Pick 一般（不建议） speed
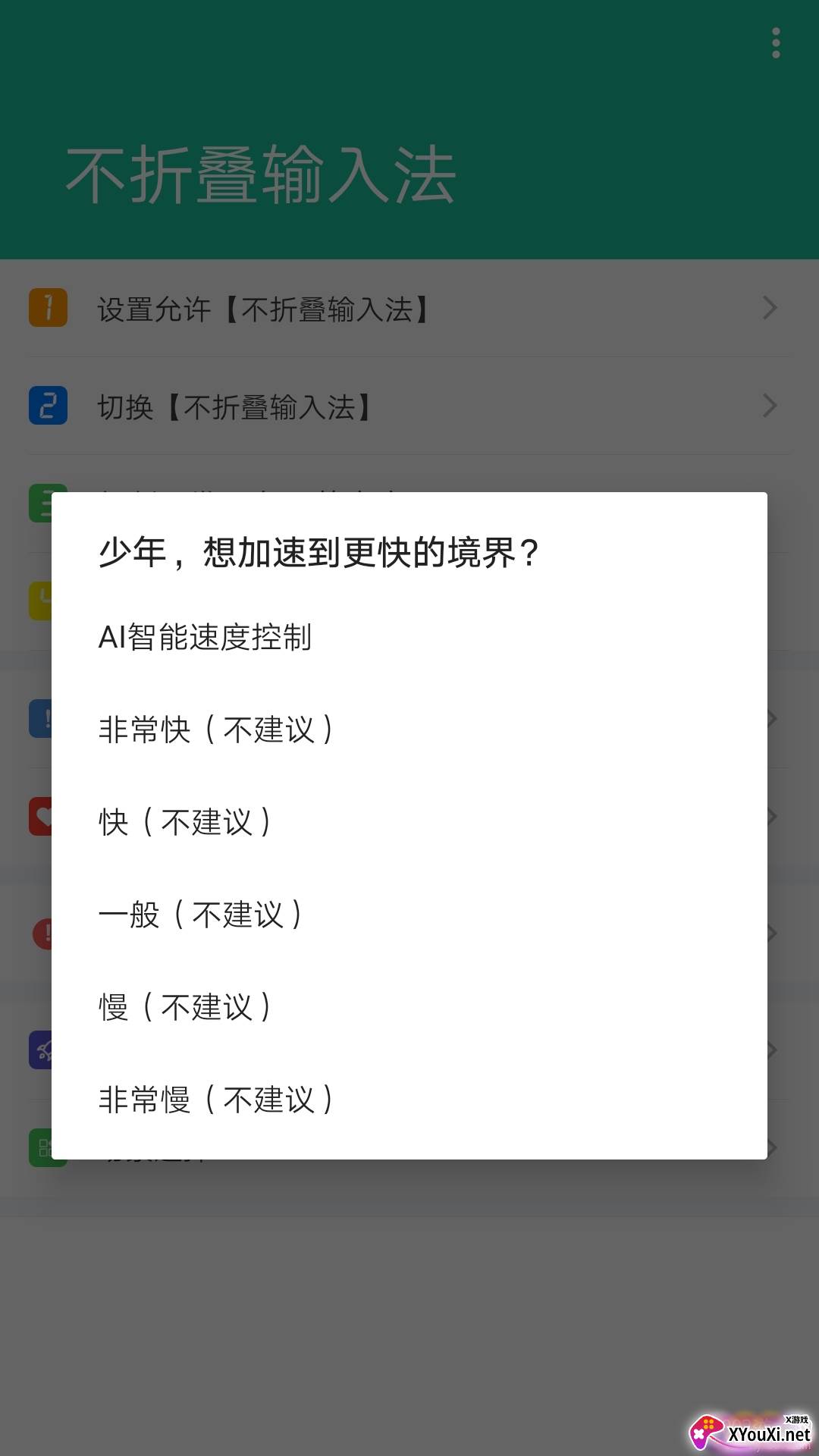Viewport: 819px width, 1456px height. tap(409, 915)
